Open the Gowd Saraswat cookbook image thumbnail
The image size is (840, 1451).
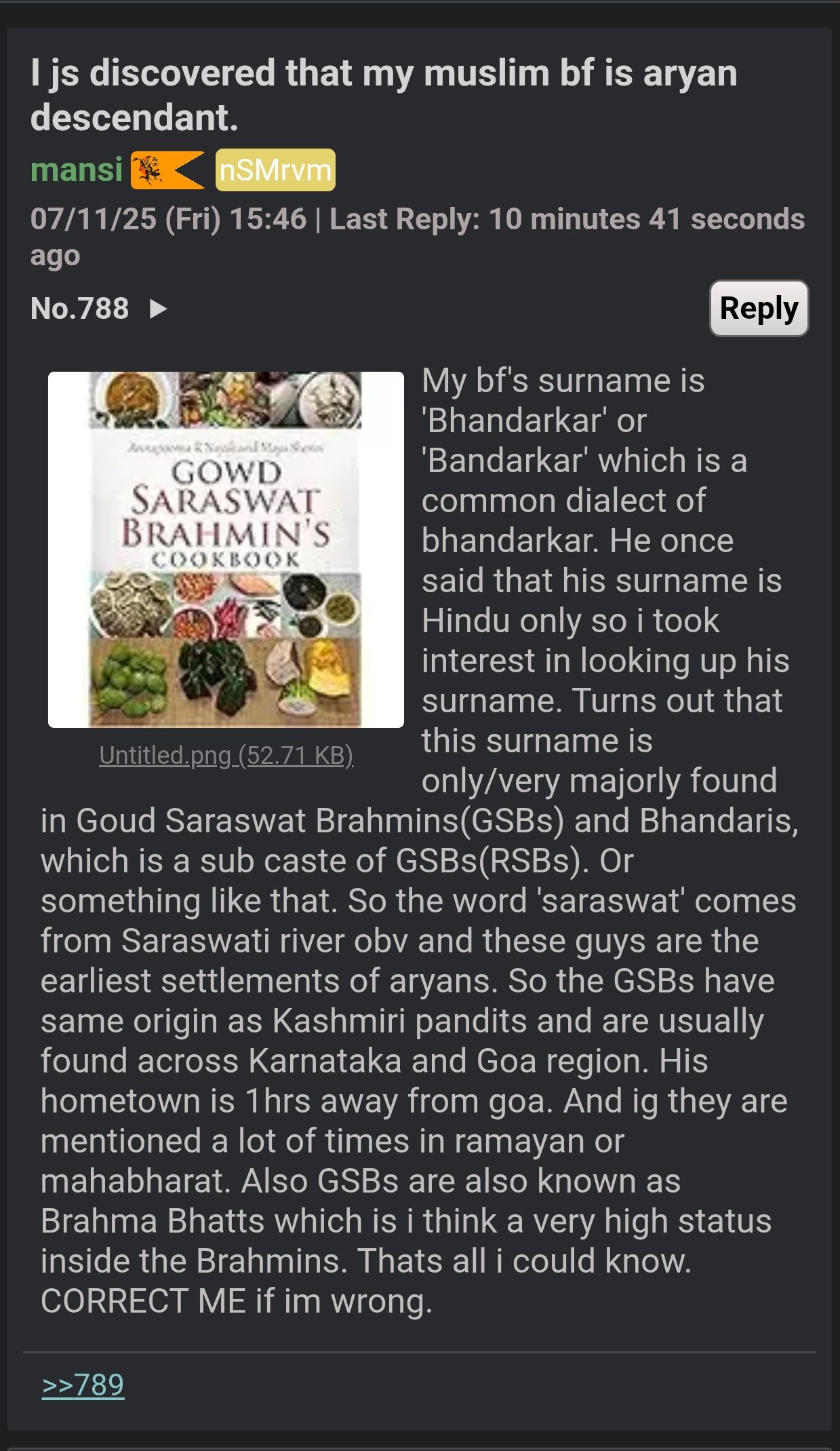[x=226, y=549]
